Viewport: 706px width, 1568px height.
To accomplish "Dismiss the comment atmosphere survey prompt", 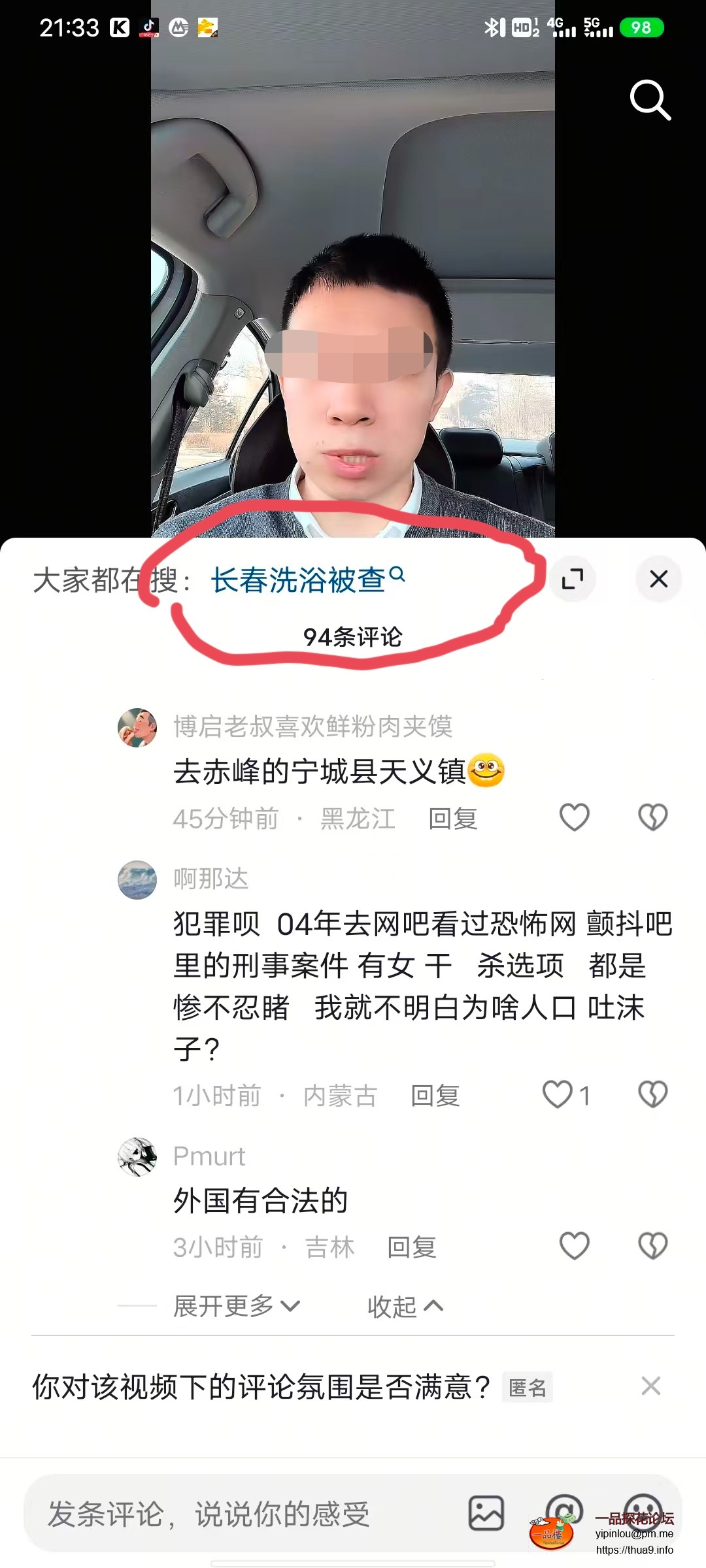I will [x=650, y=1386].
